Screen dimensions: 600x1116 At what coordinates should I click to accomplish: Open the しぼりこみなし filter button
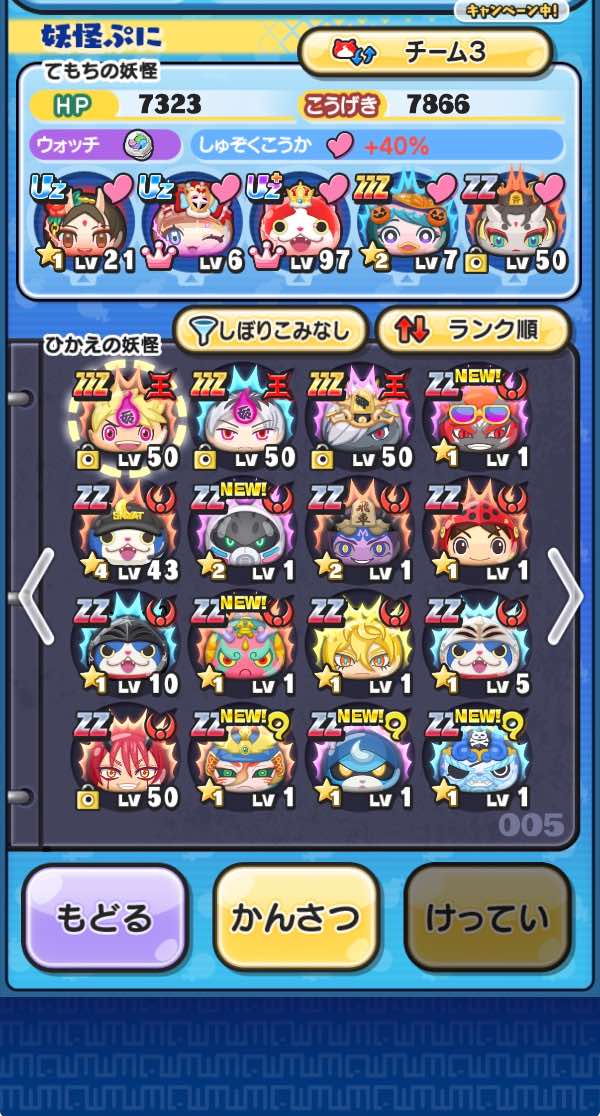point(270,330)
